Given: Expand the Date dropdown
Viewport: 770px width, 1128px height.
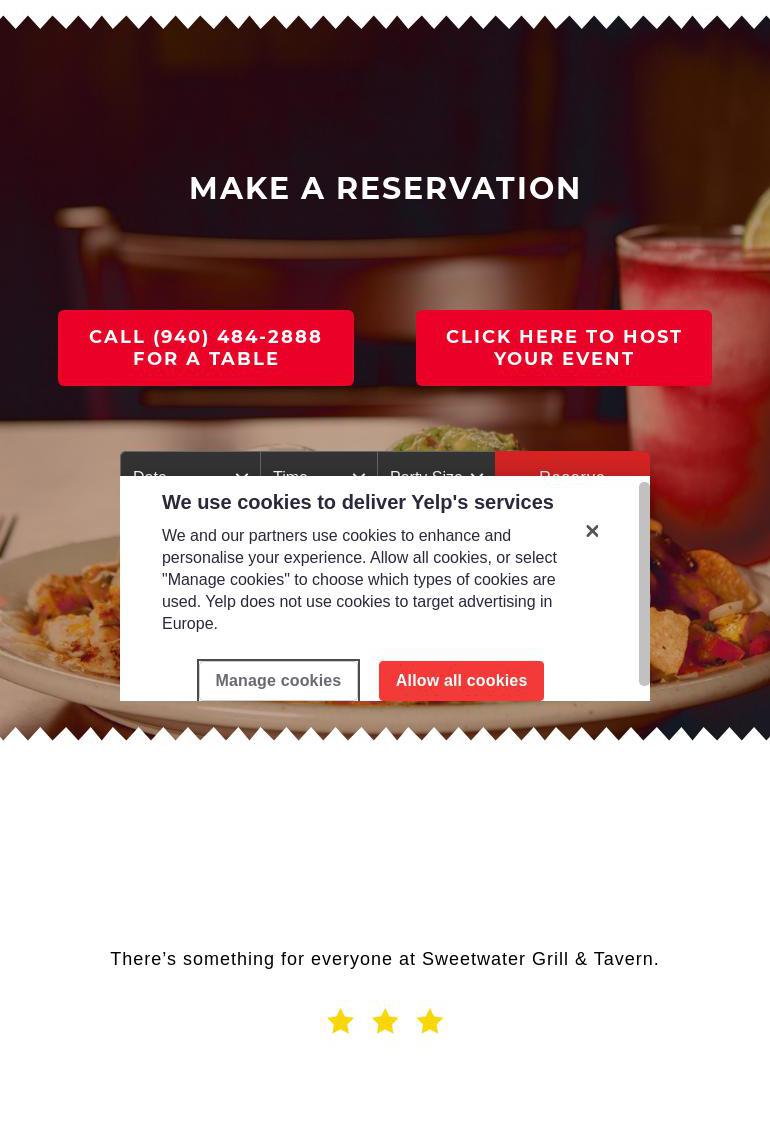Looking at the screenshot, I should pos(190,465).
